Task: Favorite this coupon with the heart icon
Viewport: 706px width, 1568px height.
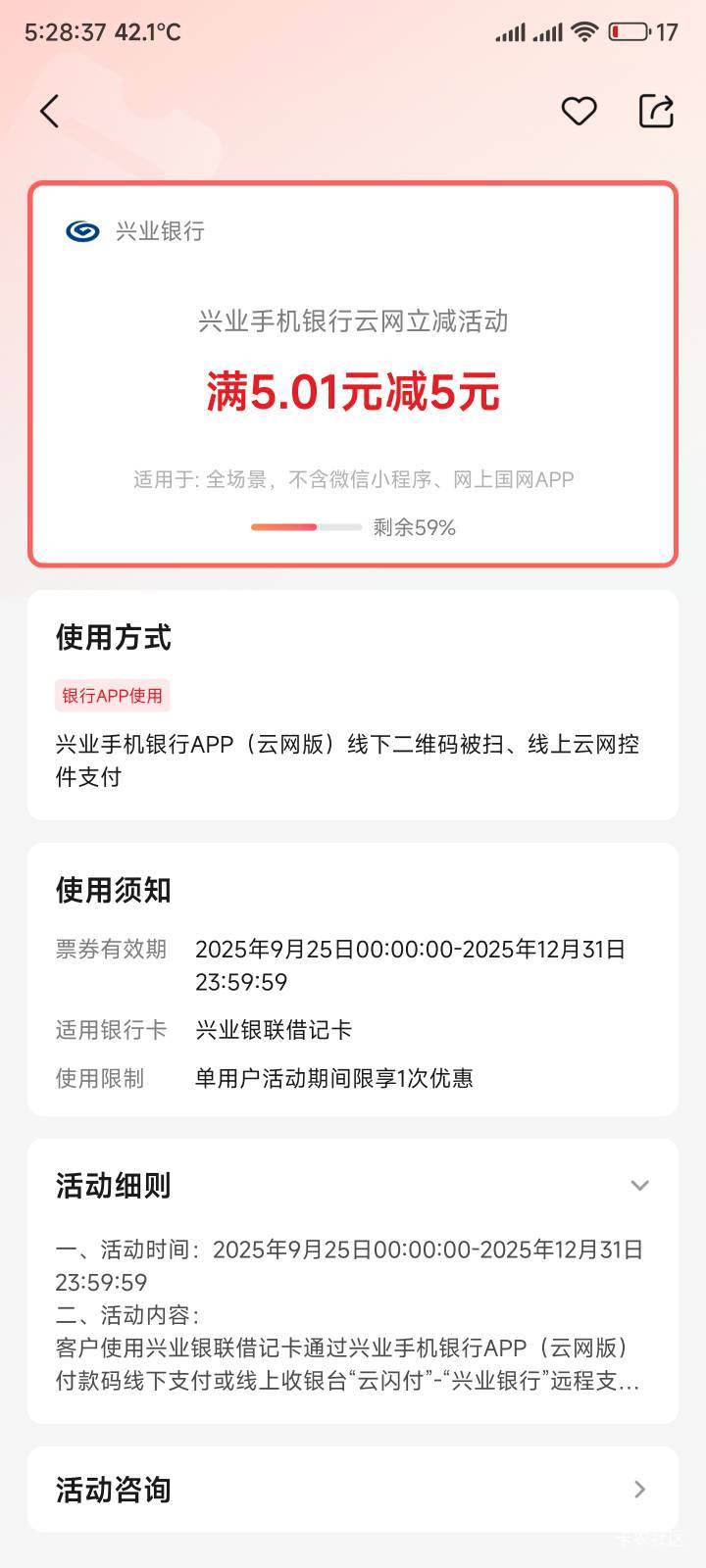Action: pyautogui.click(x=579, y=111)
